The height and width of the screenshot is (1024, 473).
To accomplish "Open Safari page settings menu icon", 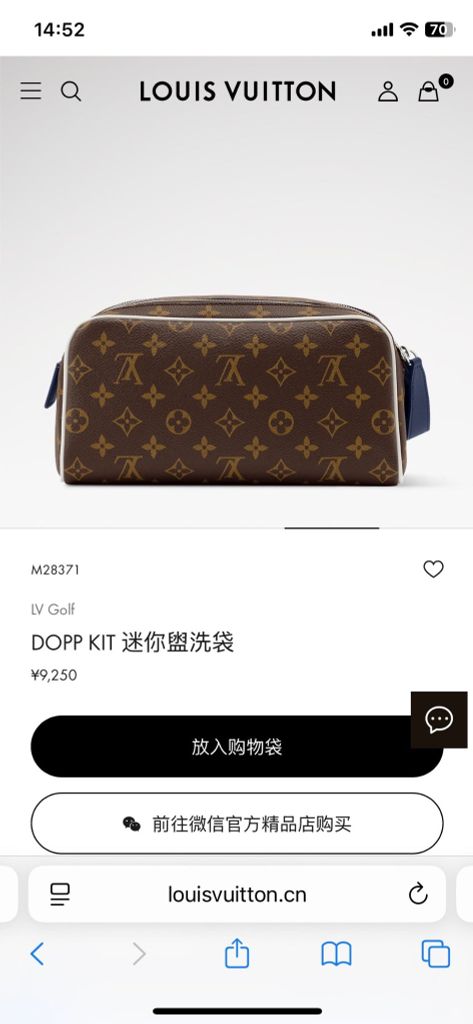I will click(60, 894).
